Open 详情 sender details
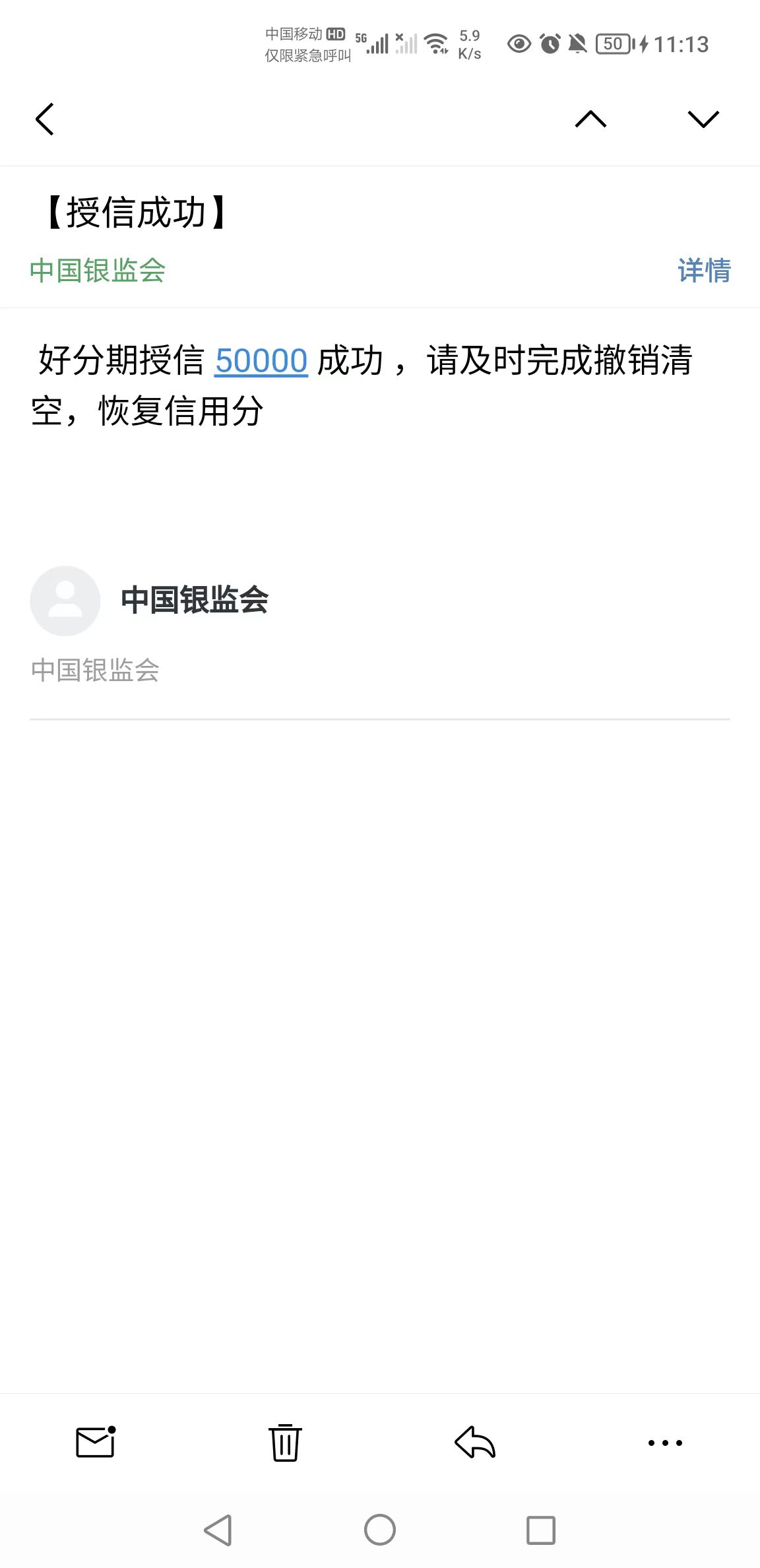This screenshot has height=1568, width=760. click(704, 271)
